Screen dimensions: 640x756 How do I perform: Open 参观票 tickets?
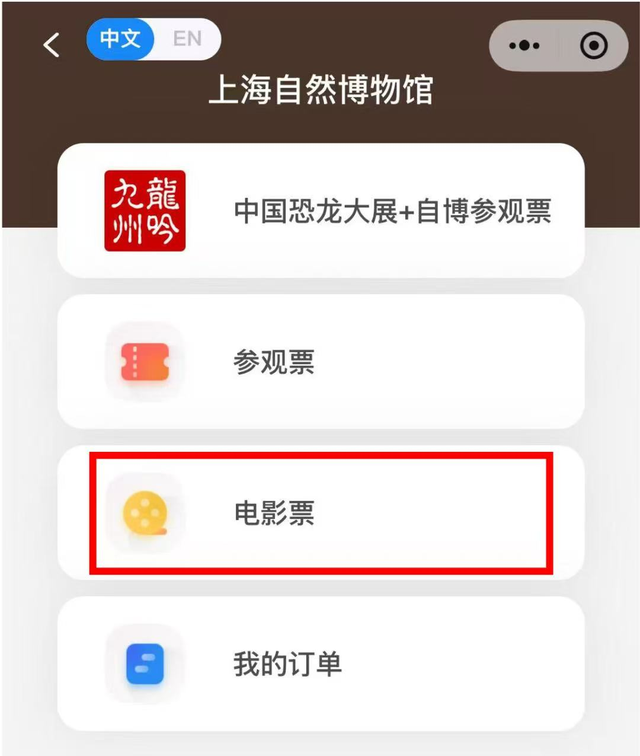click(x=320, y=362)
